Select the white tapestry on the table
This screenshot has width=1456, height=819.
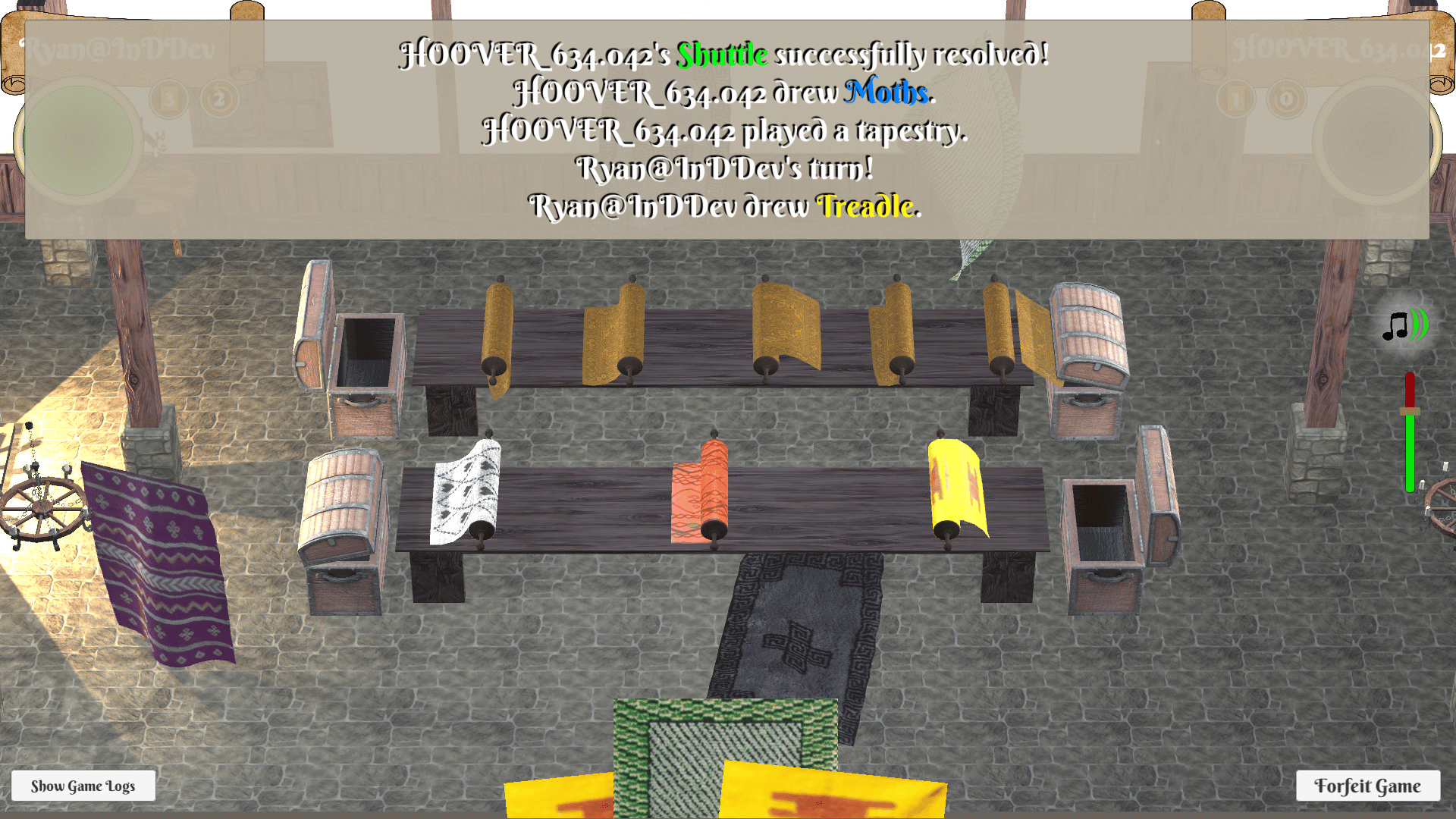coord(466,491)
